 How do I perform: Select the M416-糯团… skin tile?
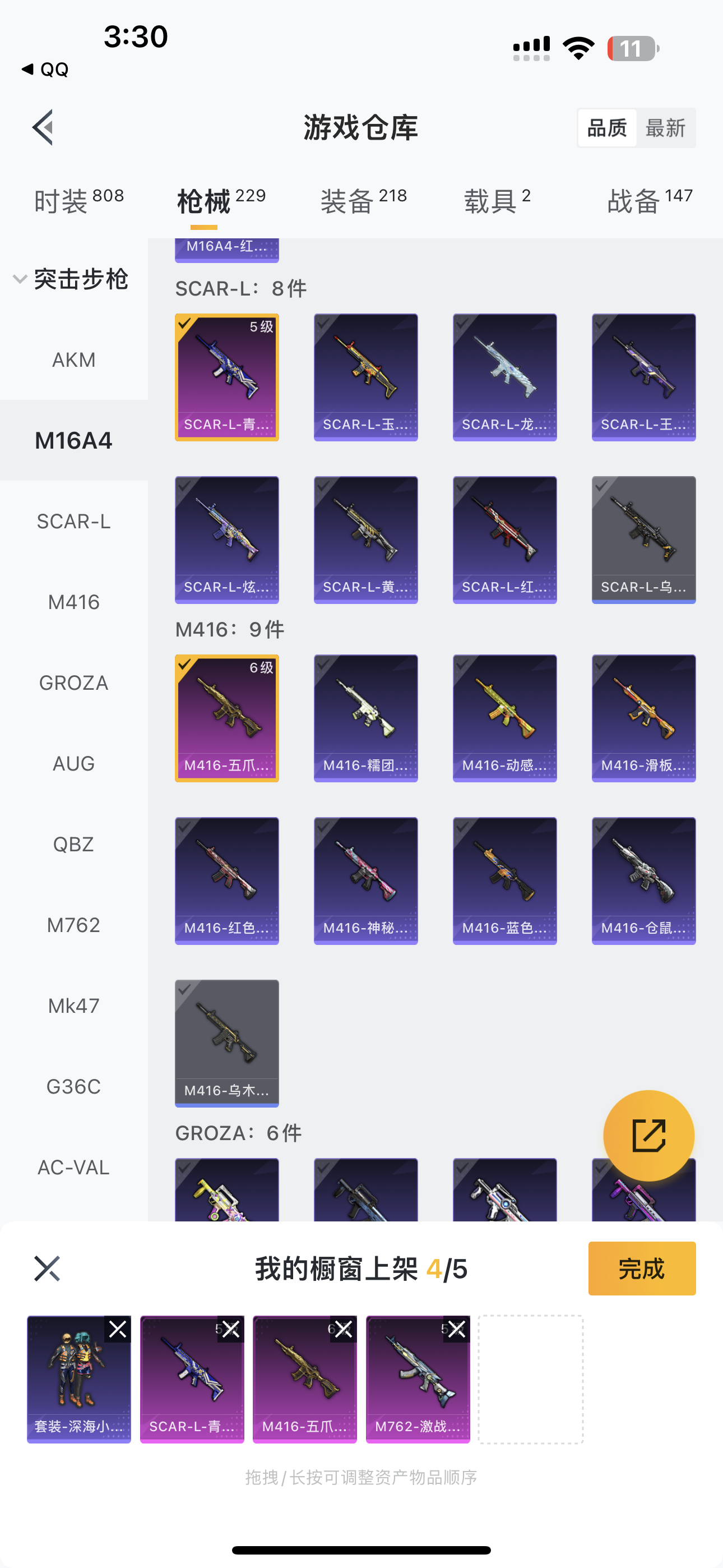click(366, 718)
